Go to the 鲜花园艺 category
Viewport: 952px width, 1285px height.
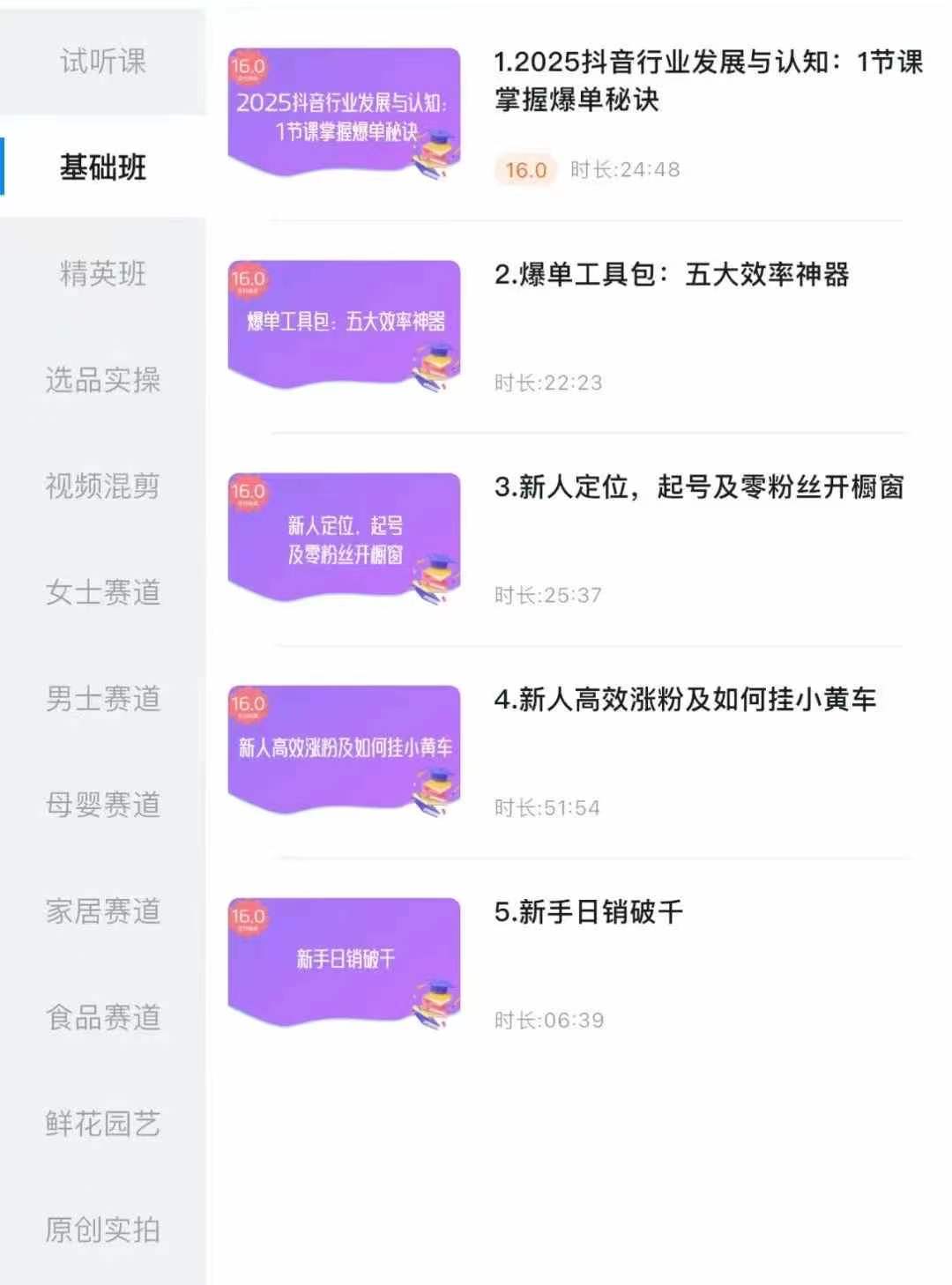[102, 1124]
